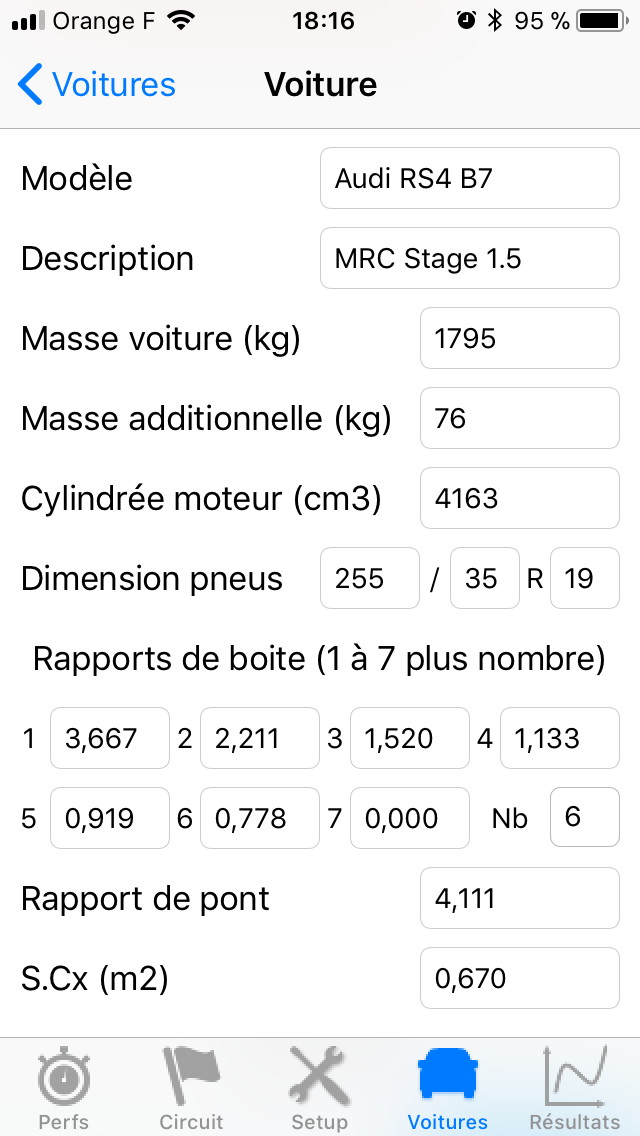Edit the Nb gears count field
Image resolution: width=640 pixels, height=1136 pixels.
[x=584, y=818]
